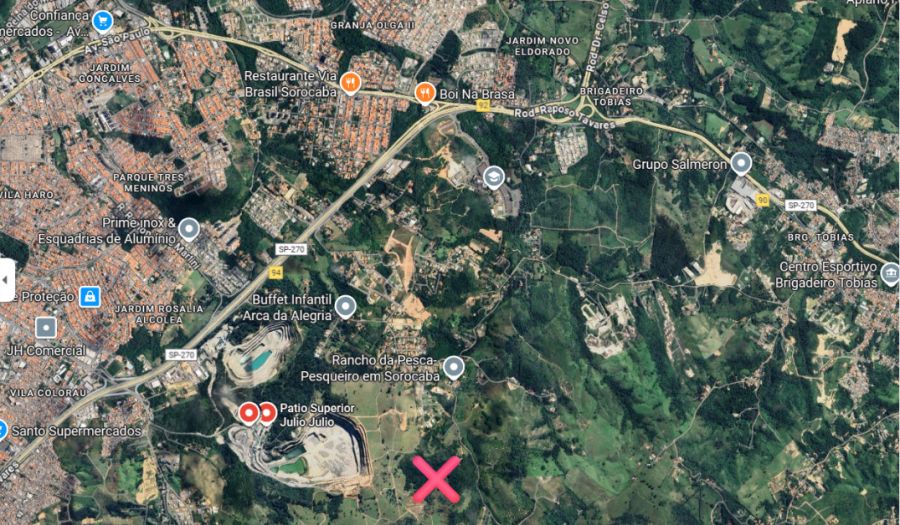Open the Patio Superior Julio Julio red pin

pos(267,411)
